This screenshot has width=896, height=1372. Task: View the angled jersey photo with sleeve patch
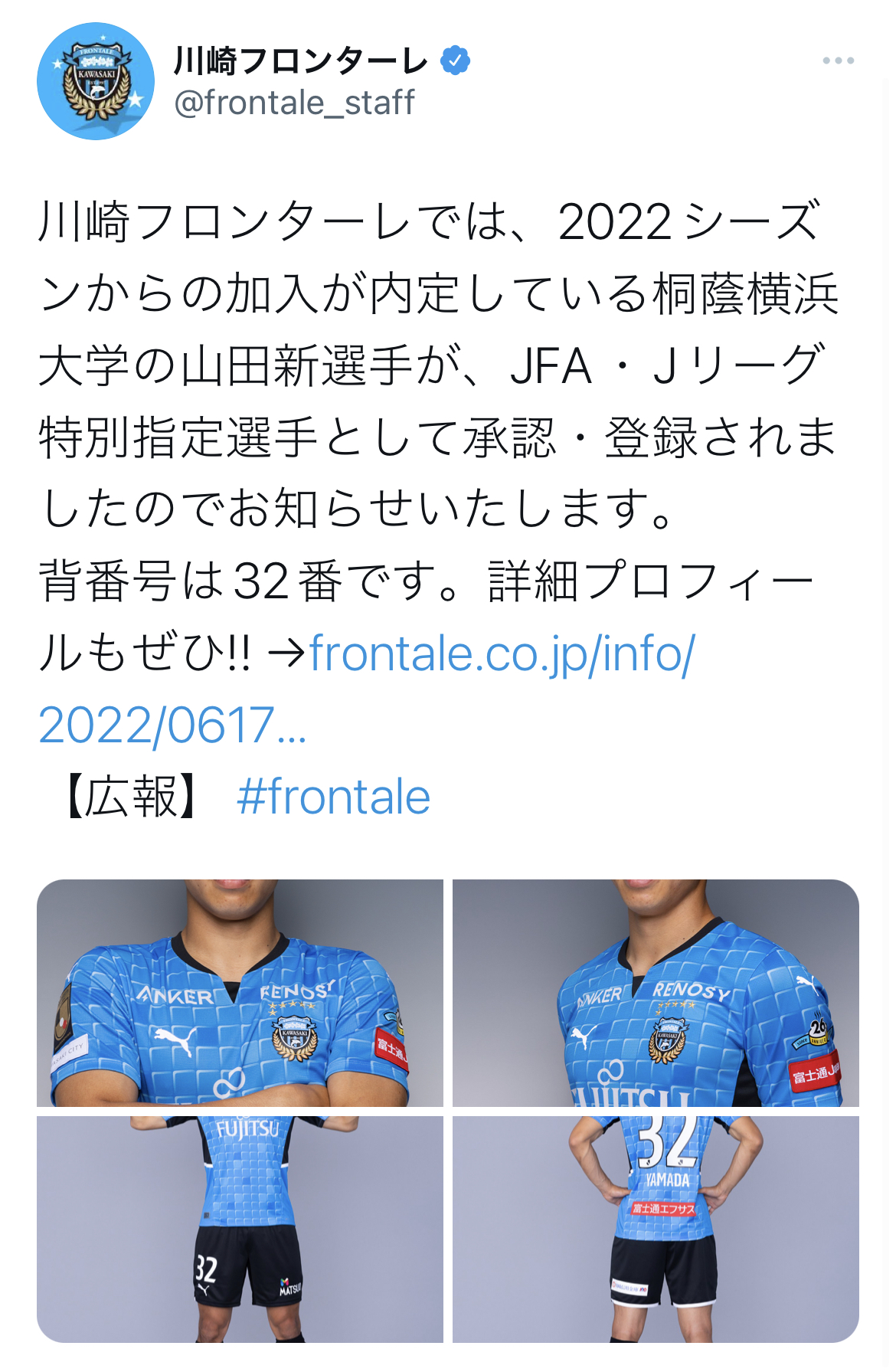point(656,993)
